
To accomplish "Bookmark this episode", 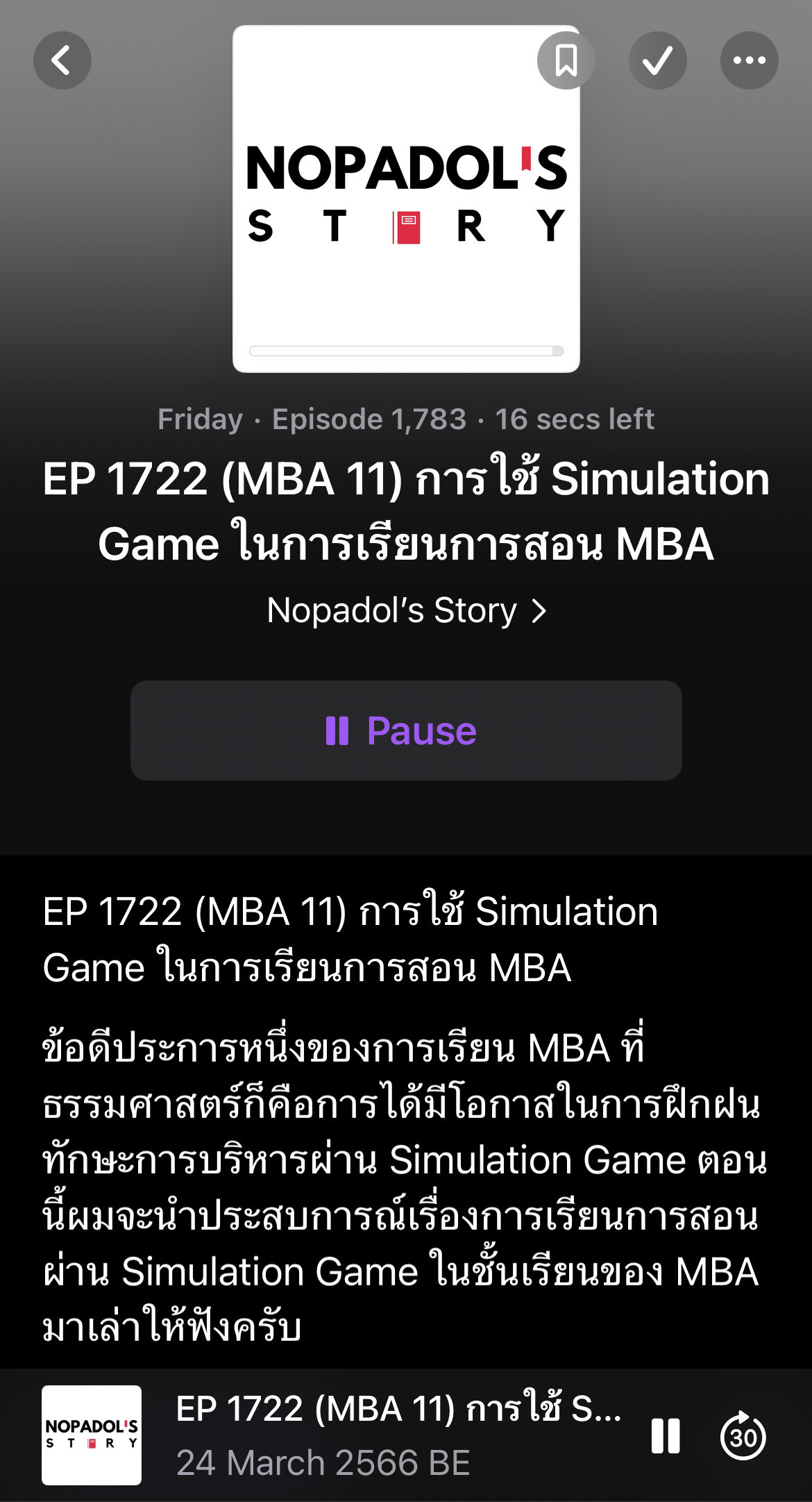I will point(566,60).
